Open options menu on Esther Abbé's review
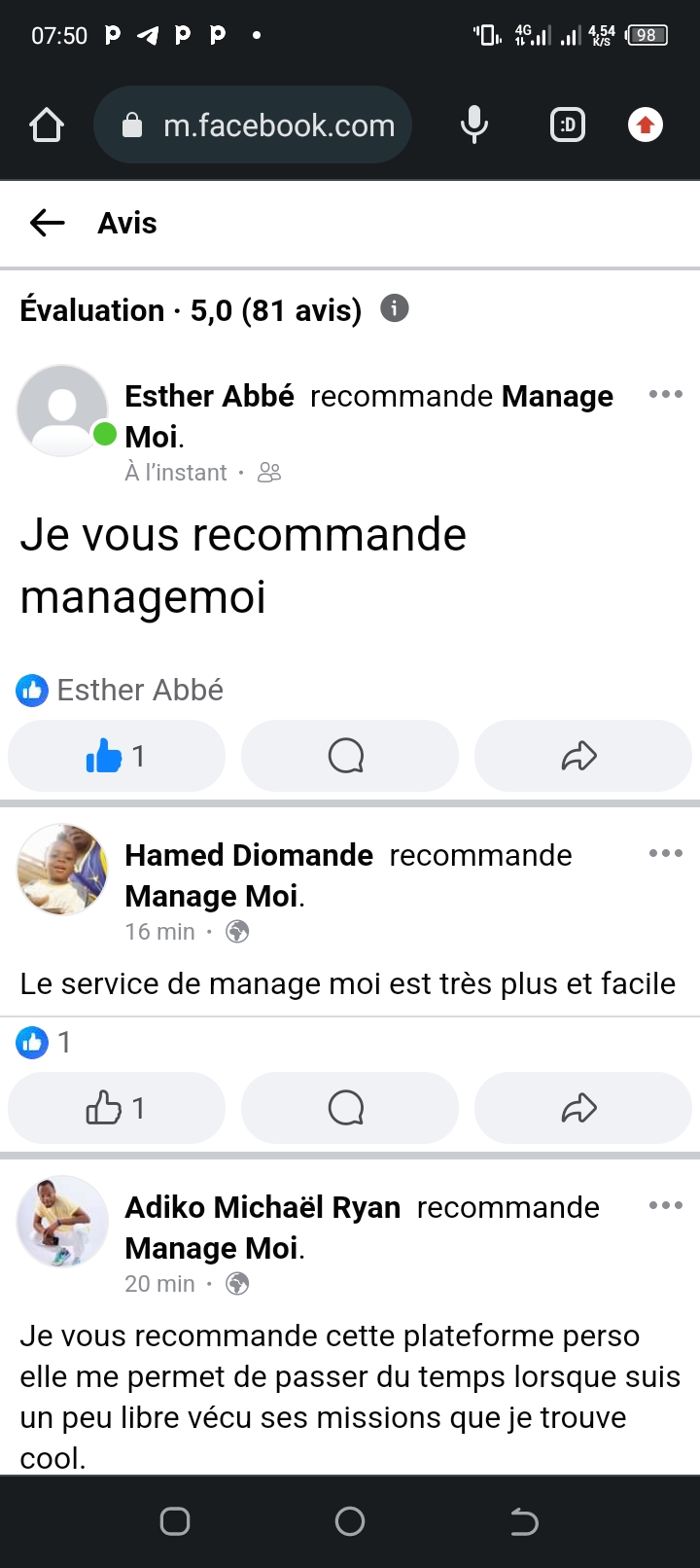The height and width of the screenshot is (1568, 700). pyautogui.click(x=665, y=394)
